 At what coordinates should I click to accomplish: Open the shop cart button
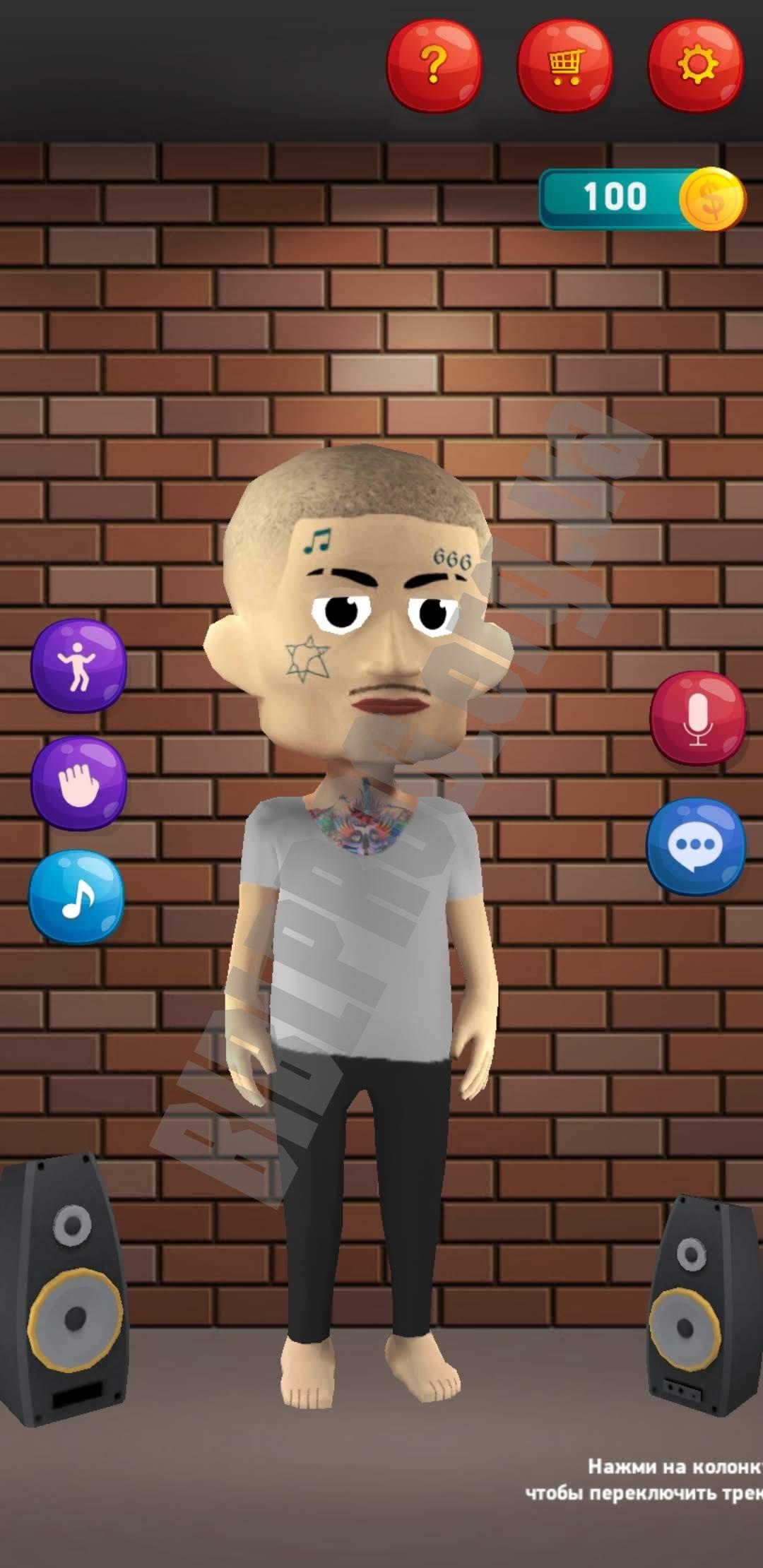[x=565, y=66]
